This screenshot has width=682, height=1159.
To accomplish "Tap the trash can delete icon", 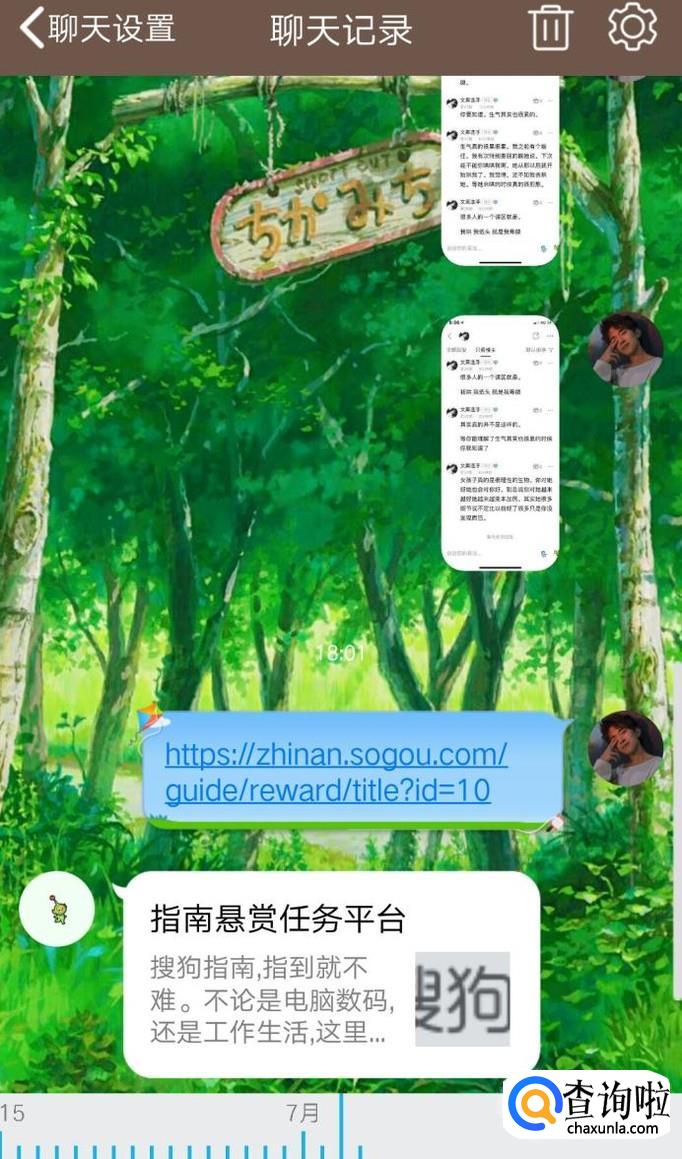I will point(549,28).
